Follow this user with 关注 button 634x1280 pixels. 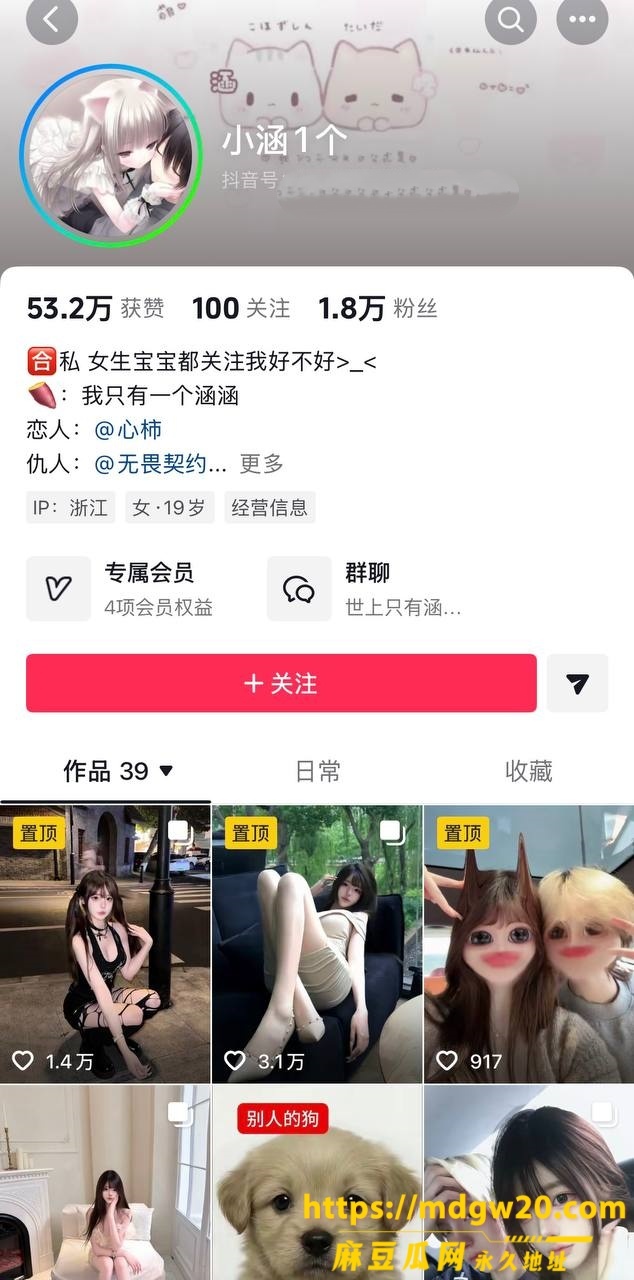[281, 683]
